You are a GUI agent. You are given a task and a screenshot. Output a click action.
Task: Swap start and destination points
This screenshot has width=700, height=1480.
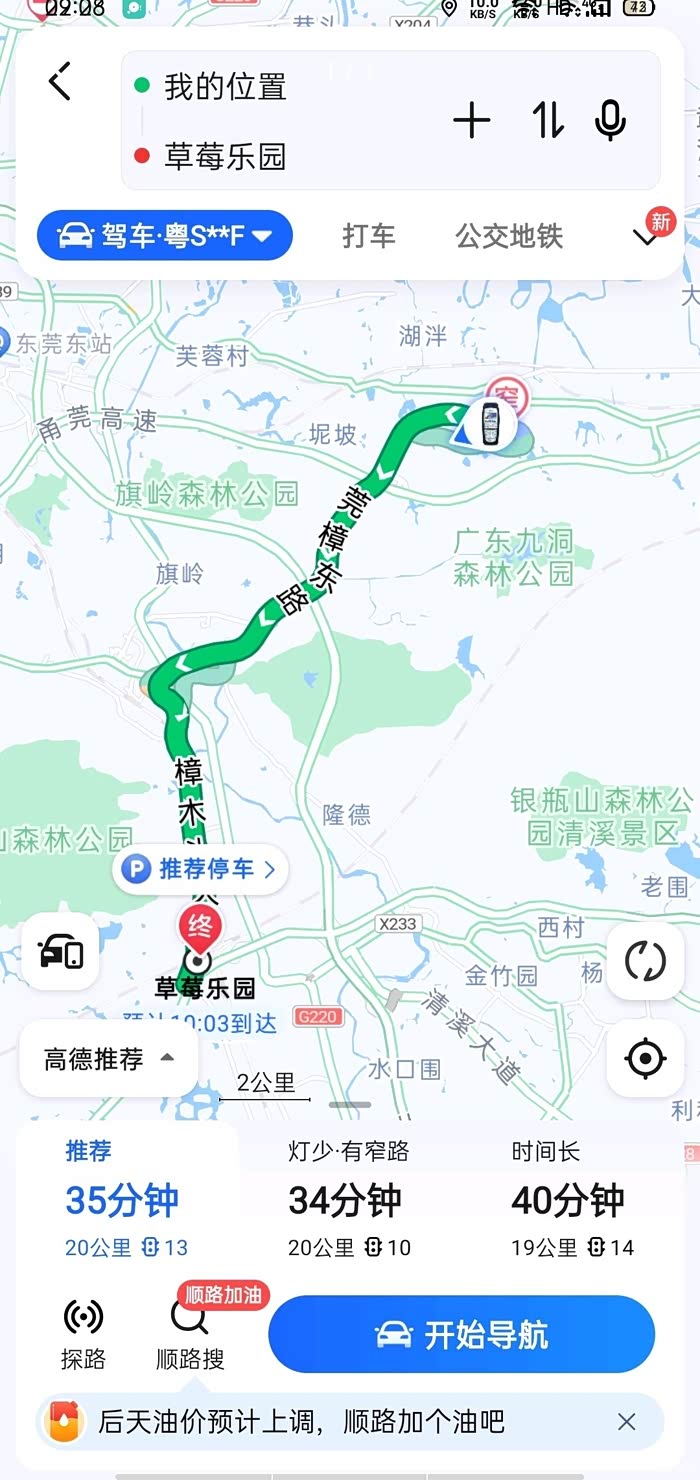click(x=547, y=121)
